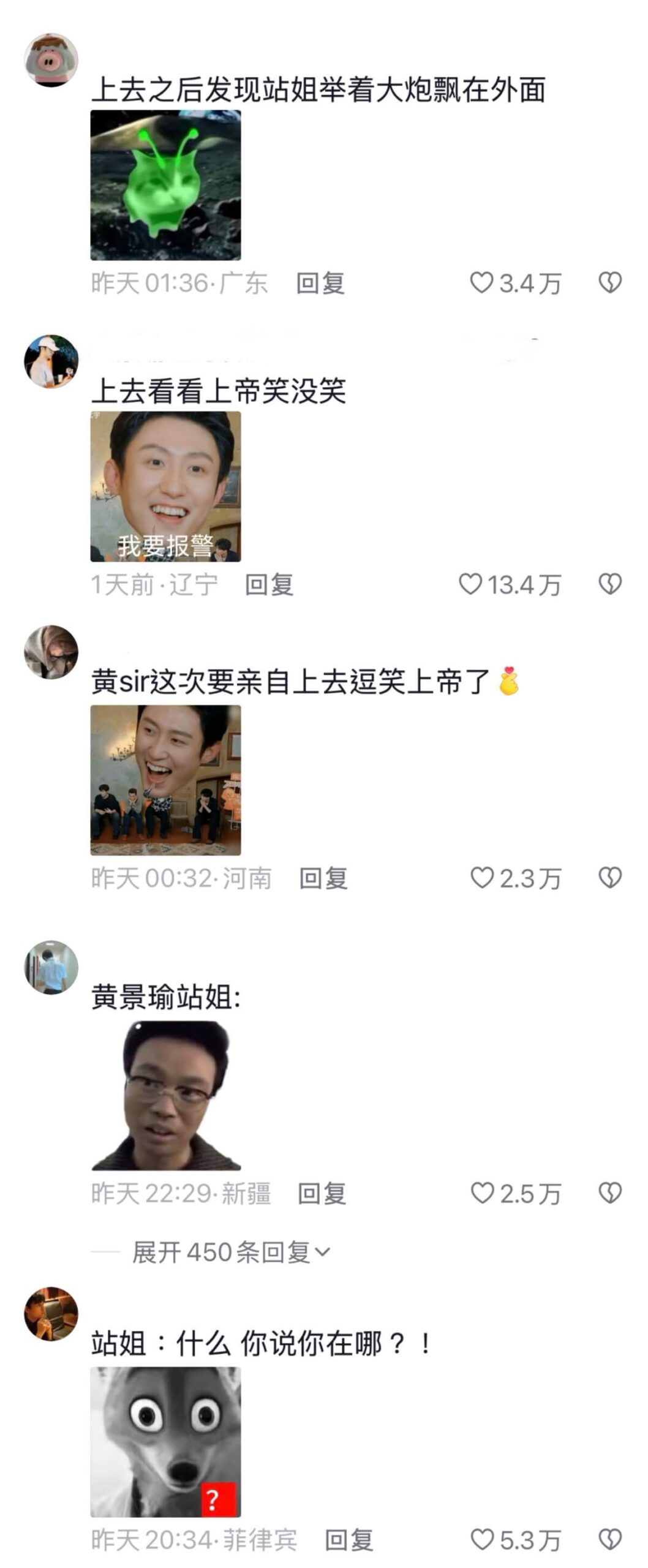Screen dimensions: 648x1568
Task: Like the comment with 5.3万 likes
Action: 482,1540
